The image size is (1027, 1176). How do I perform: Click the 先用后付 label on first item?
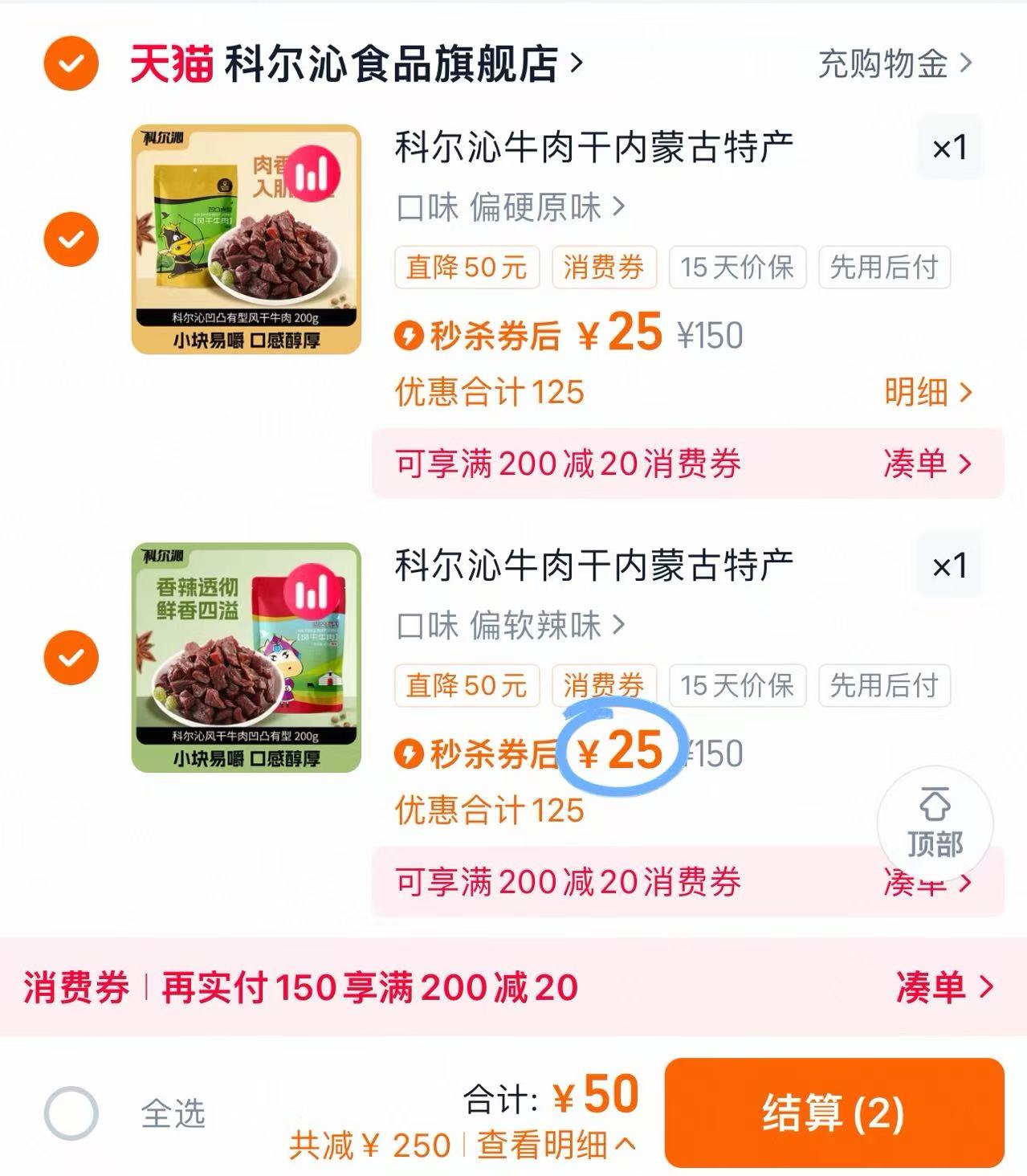tap(883, 267)
